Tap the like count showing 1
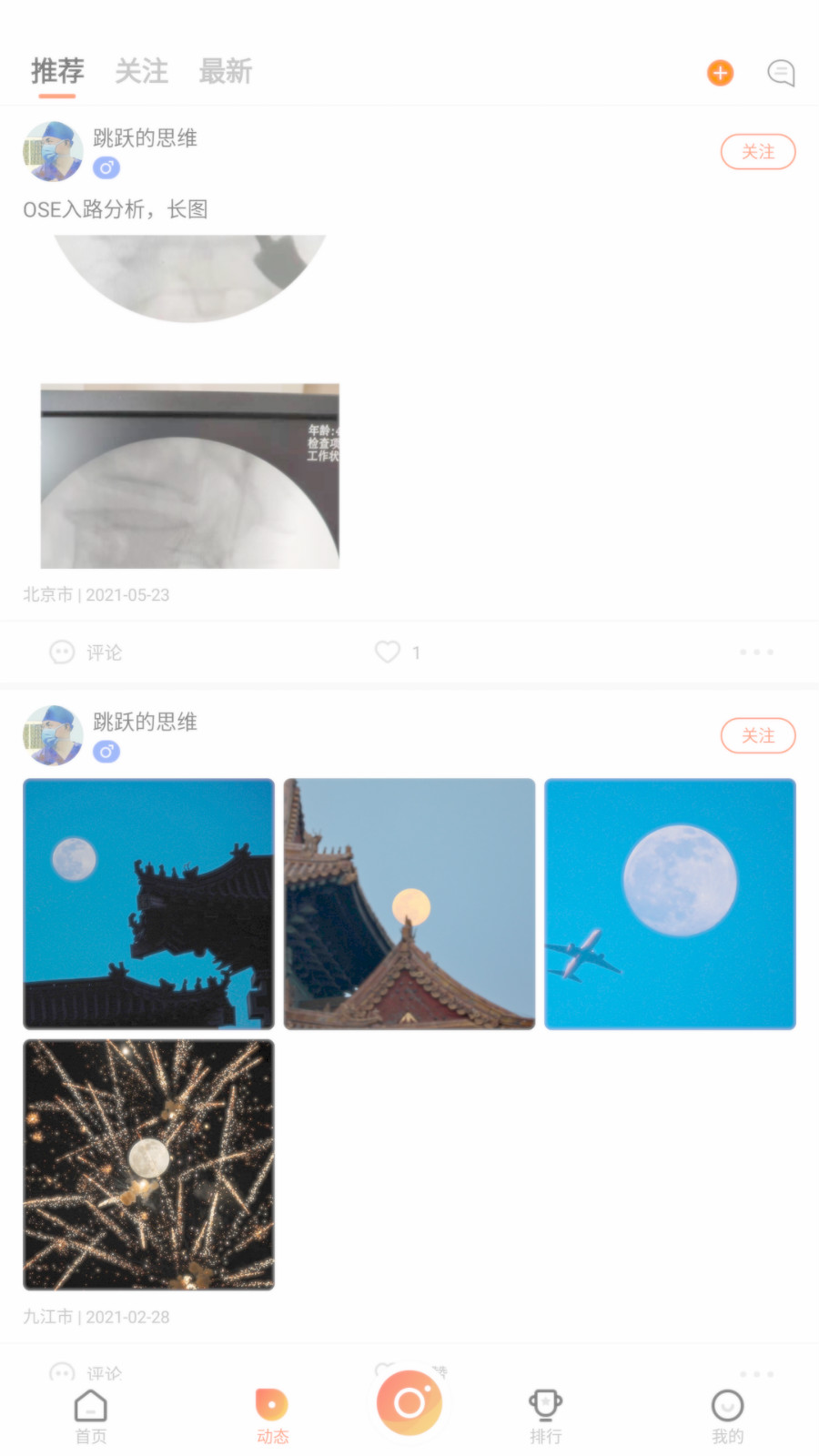The image size is (819, 1456). tap(416, 652)
